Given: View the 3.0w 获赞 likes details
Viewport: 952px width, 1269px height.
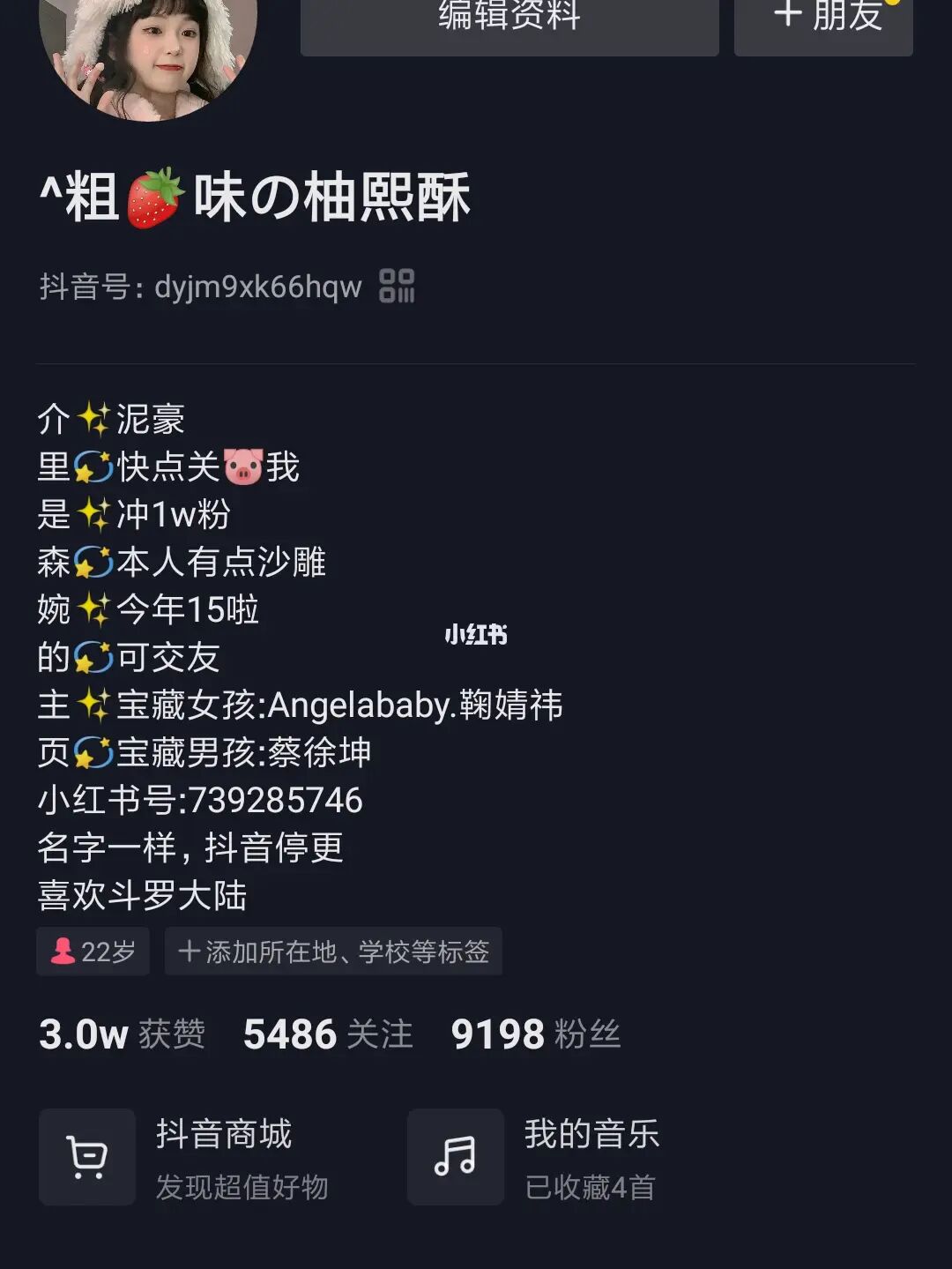Looking at the screenshot, I should pos(122,1034).
